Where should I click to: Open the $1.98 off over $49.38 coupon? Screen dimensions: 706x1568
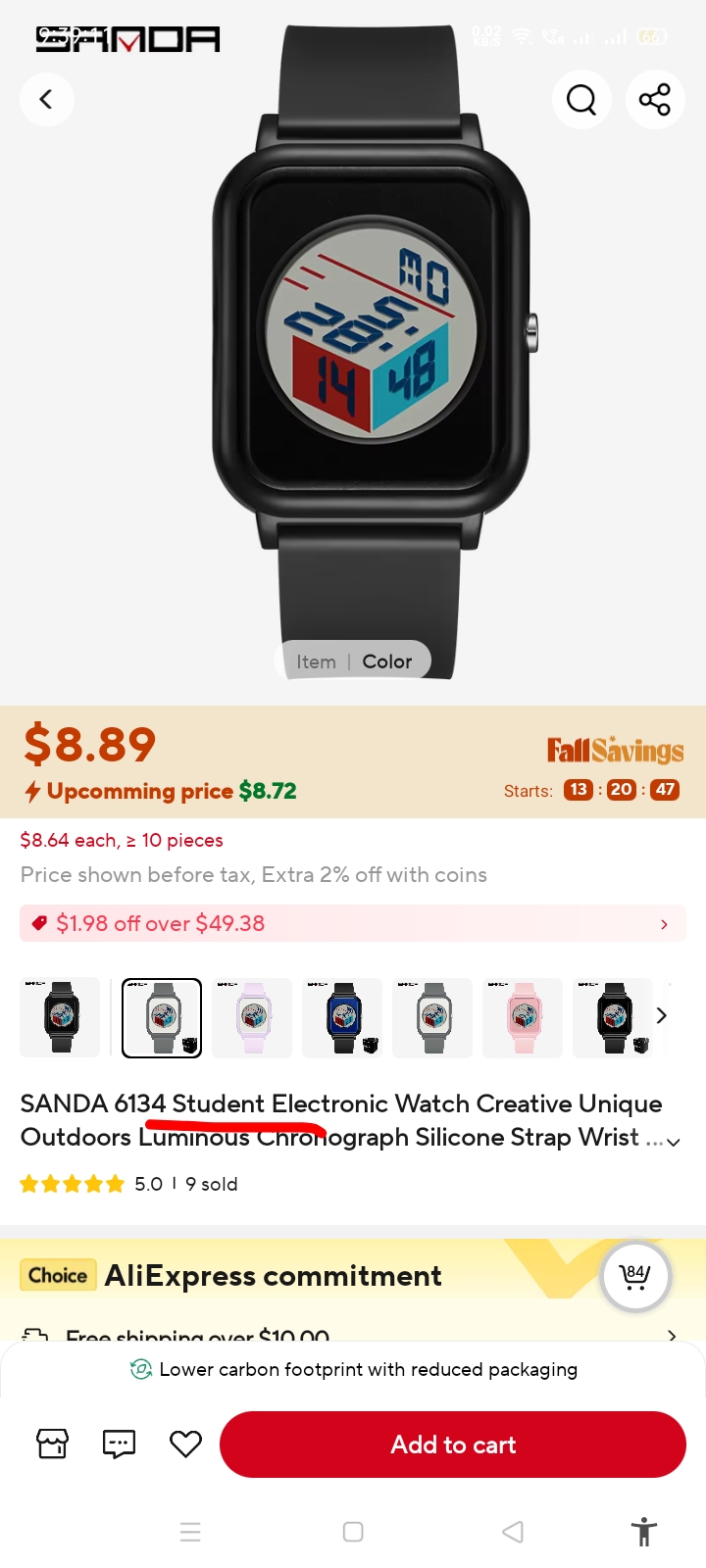(353, 923)
